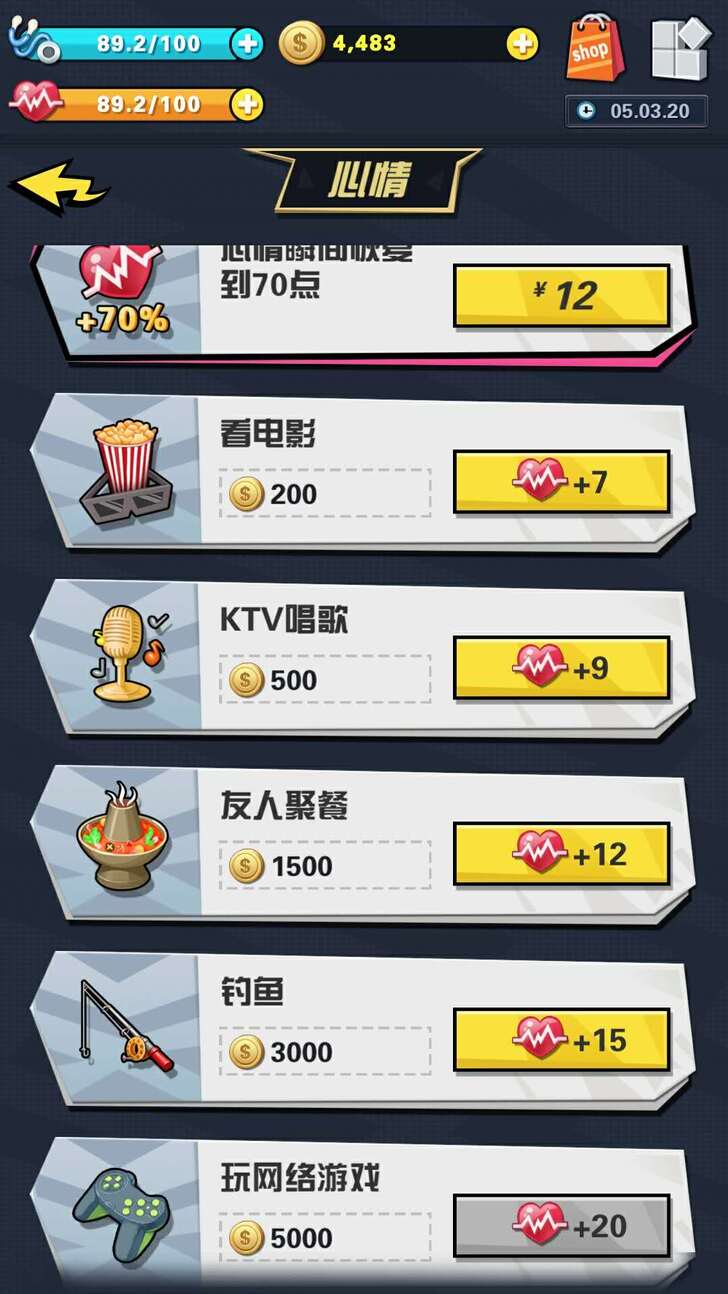Go back with the yellow arrow

click(x=58, y=187)
